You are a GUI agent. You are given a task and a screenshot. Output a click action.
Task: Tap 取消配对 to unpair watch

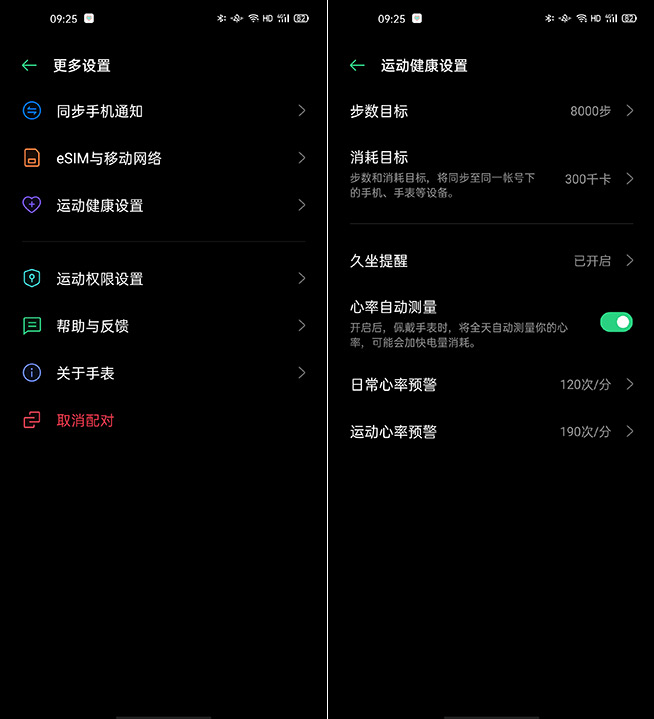[x=85, y=420]
